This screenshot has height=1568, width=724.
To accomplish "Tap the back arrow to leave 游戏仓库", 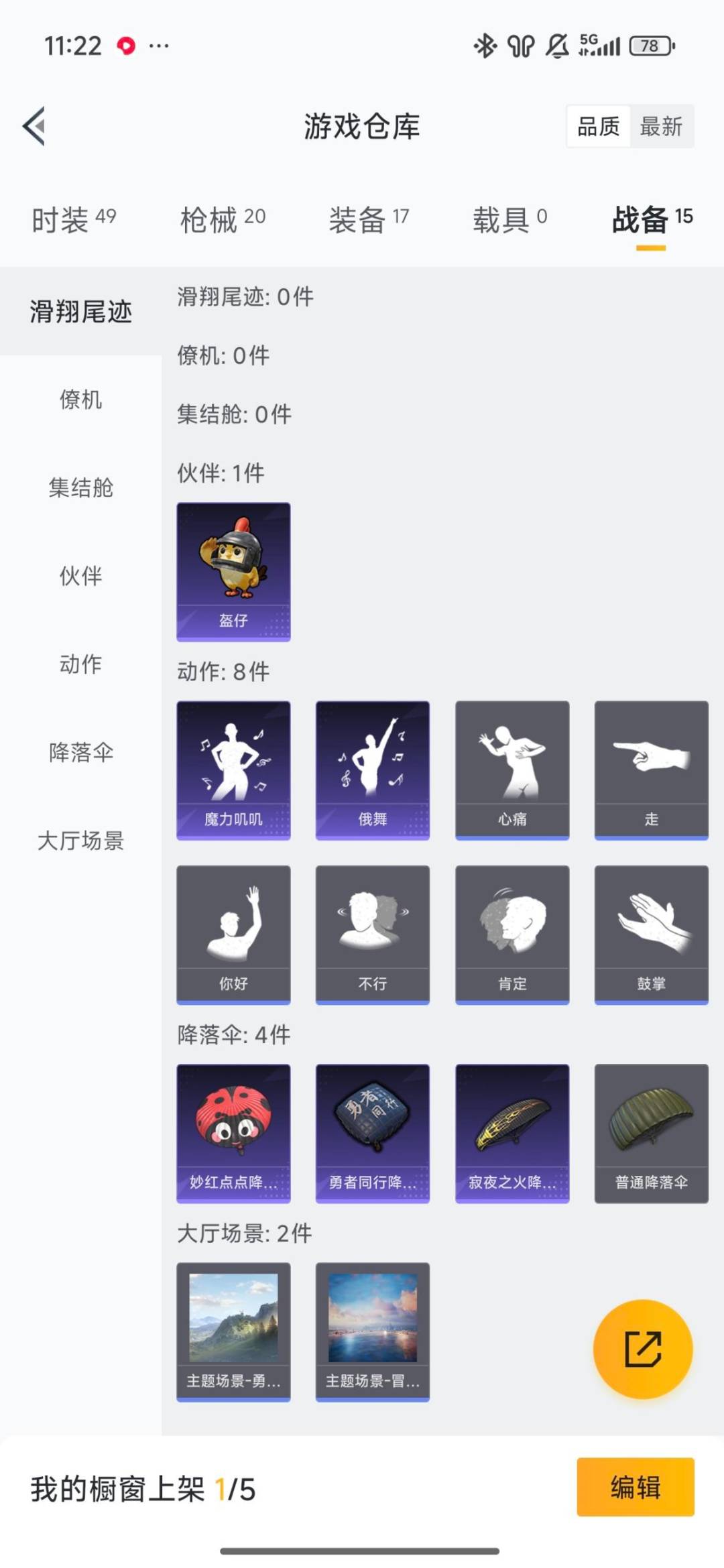I will 35,127.
